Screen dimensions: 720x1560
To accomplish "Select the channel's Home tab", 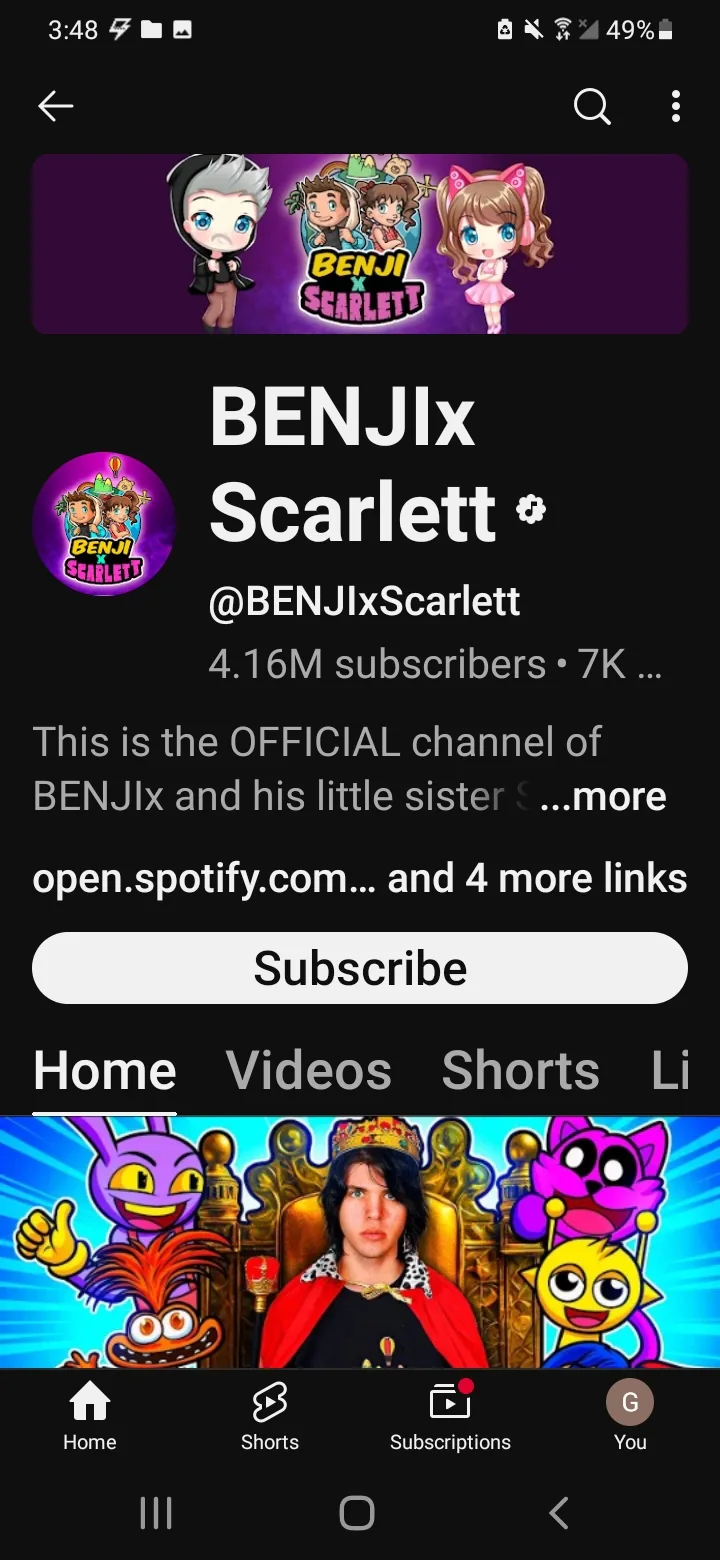I will (105, 1071).
